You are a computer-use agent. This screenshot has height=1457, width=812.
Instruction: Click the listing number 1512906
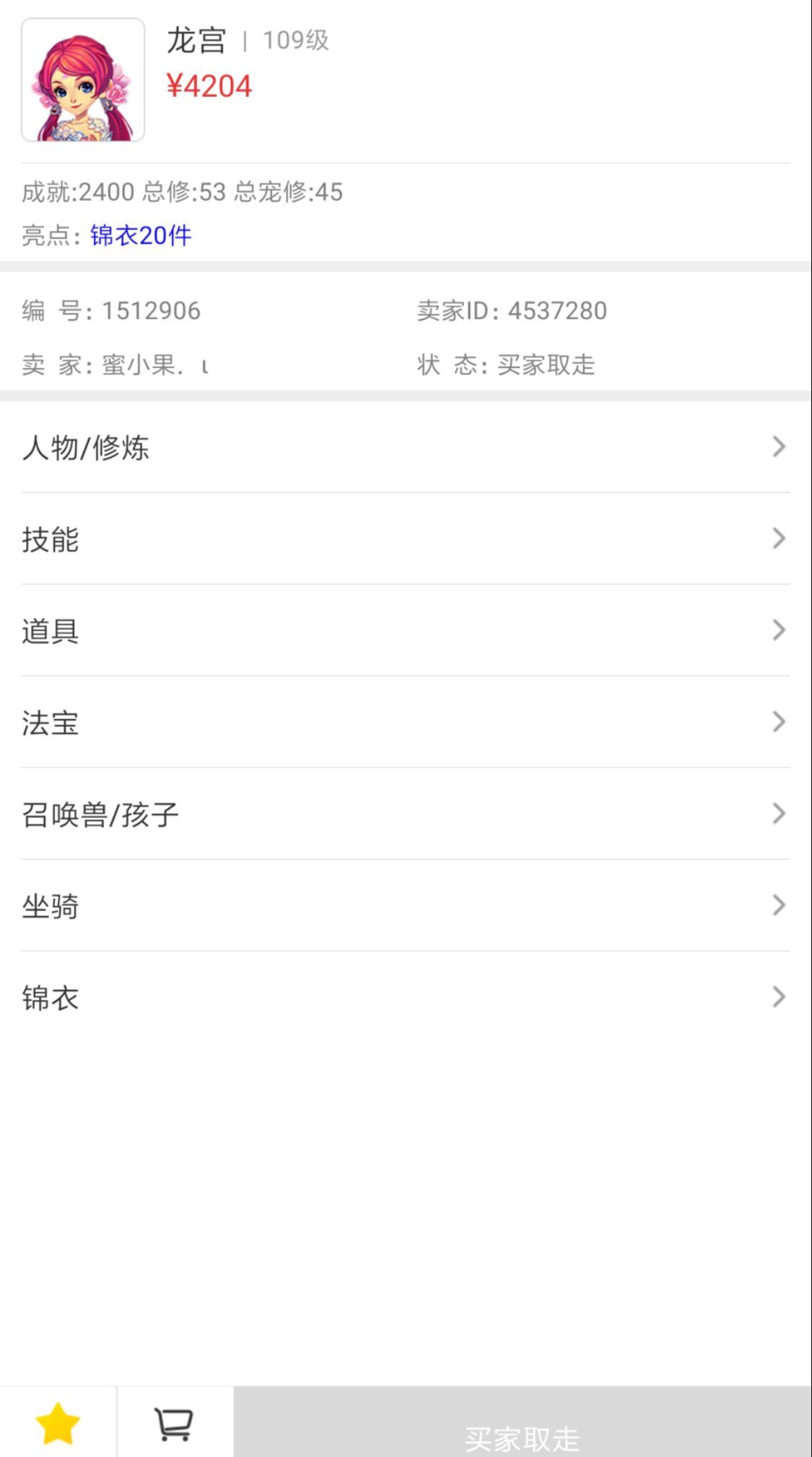point(152,310)
